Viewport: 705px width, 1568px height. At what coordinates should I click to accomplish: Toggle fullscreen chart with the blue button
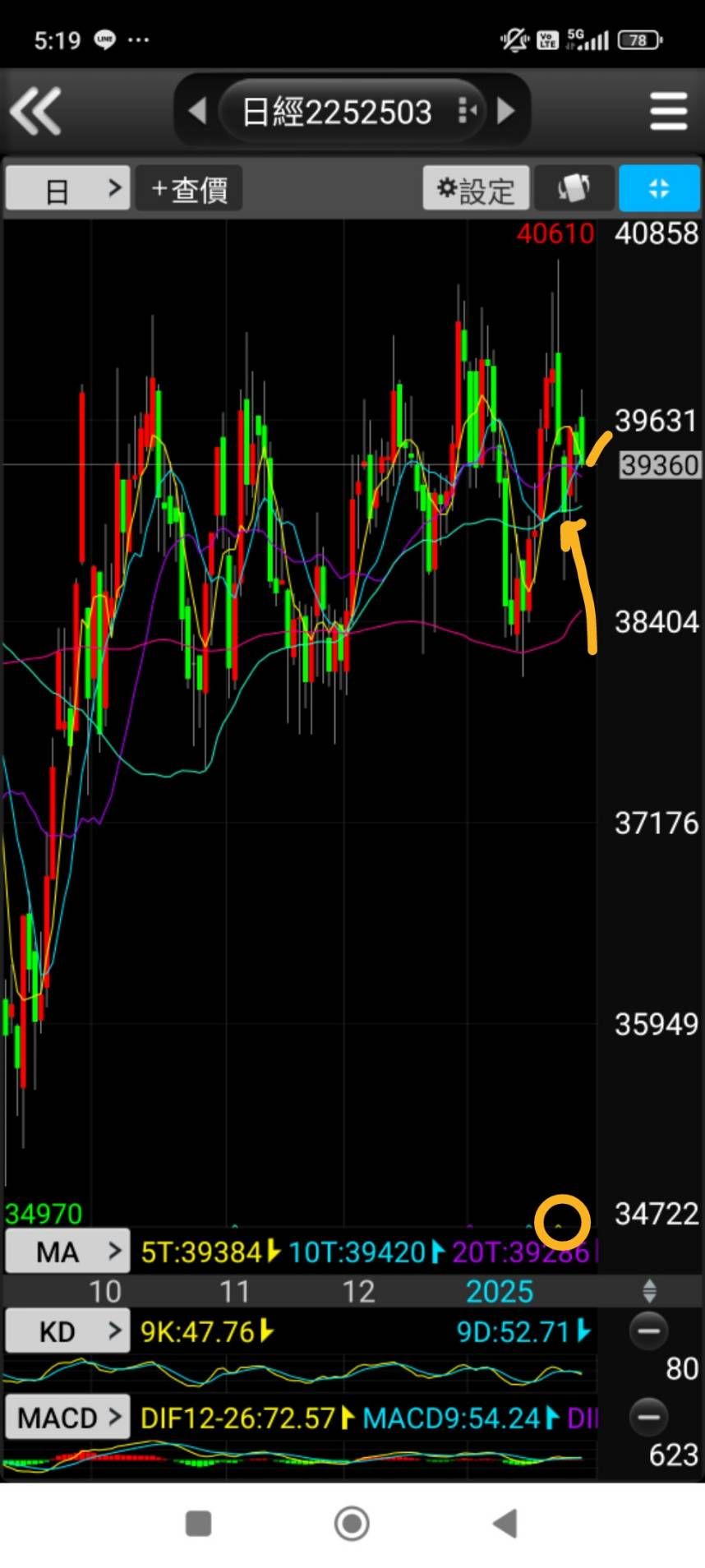[659, 189]
